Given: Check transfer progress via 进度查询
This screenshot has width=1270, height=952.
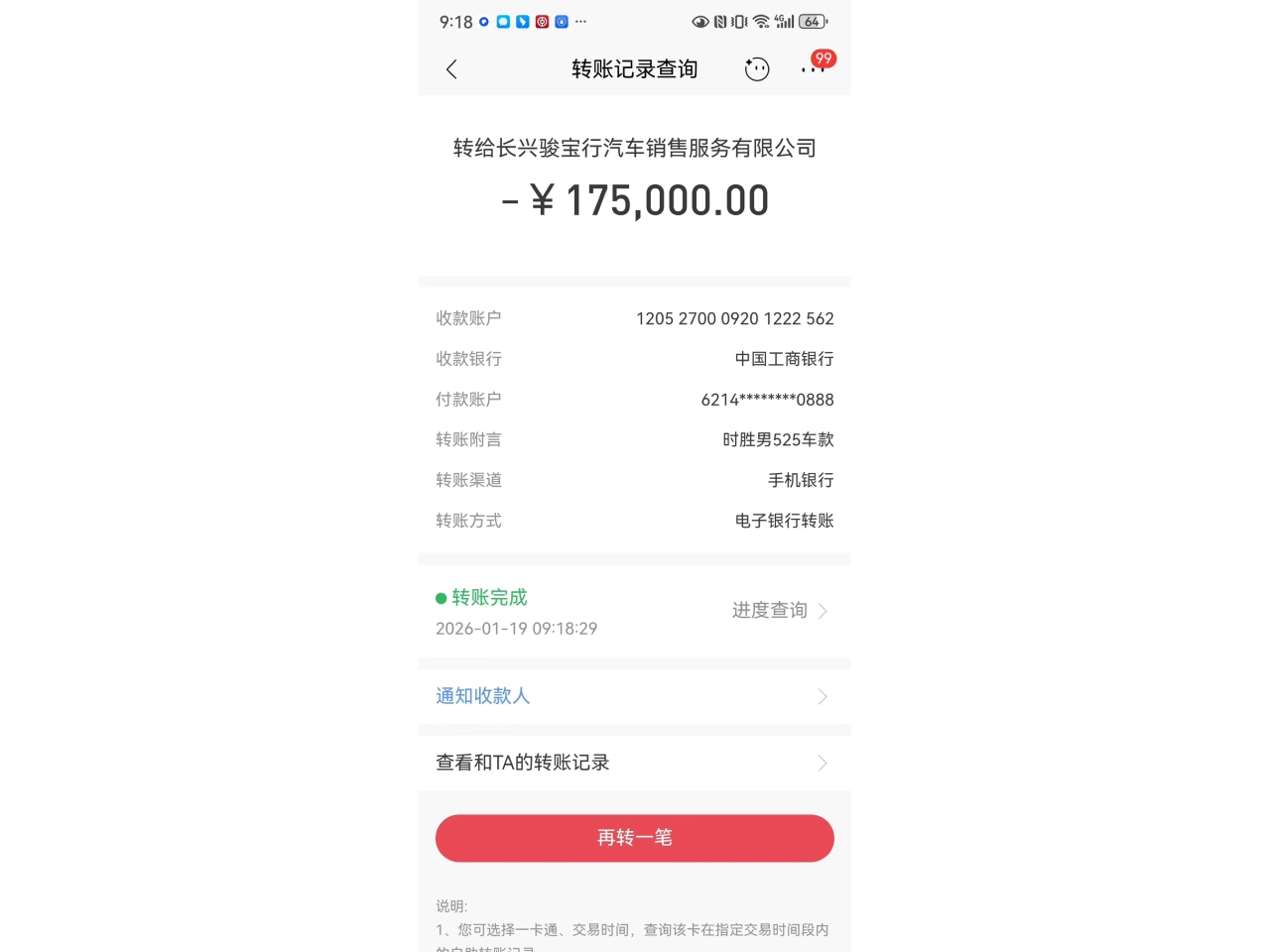Looking at the screenshot, I should [x=779, y=611].
